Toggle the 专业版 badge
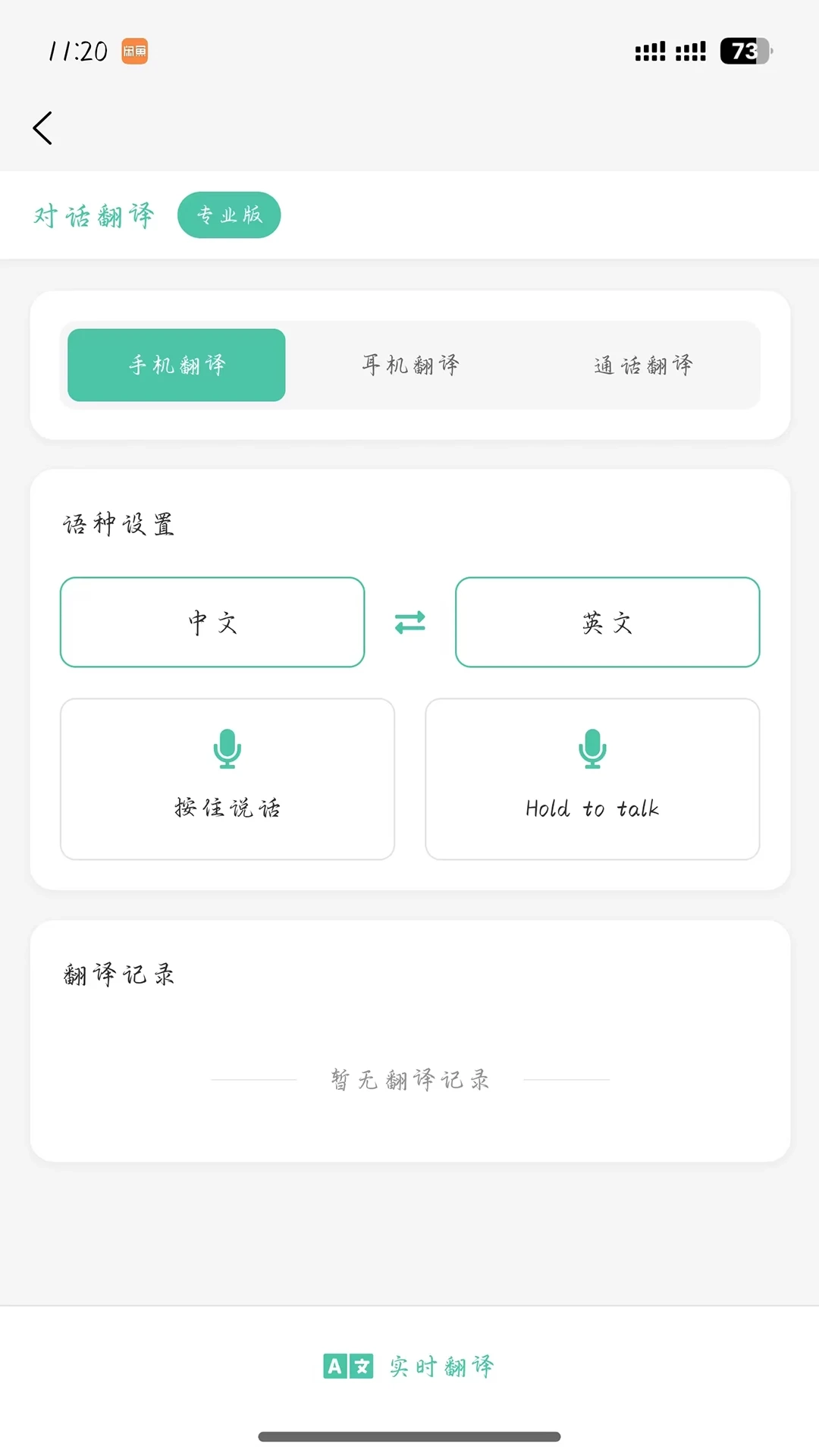 229,215
